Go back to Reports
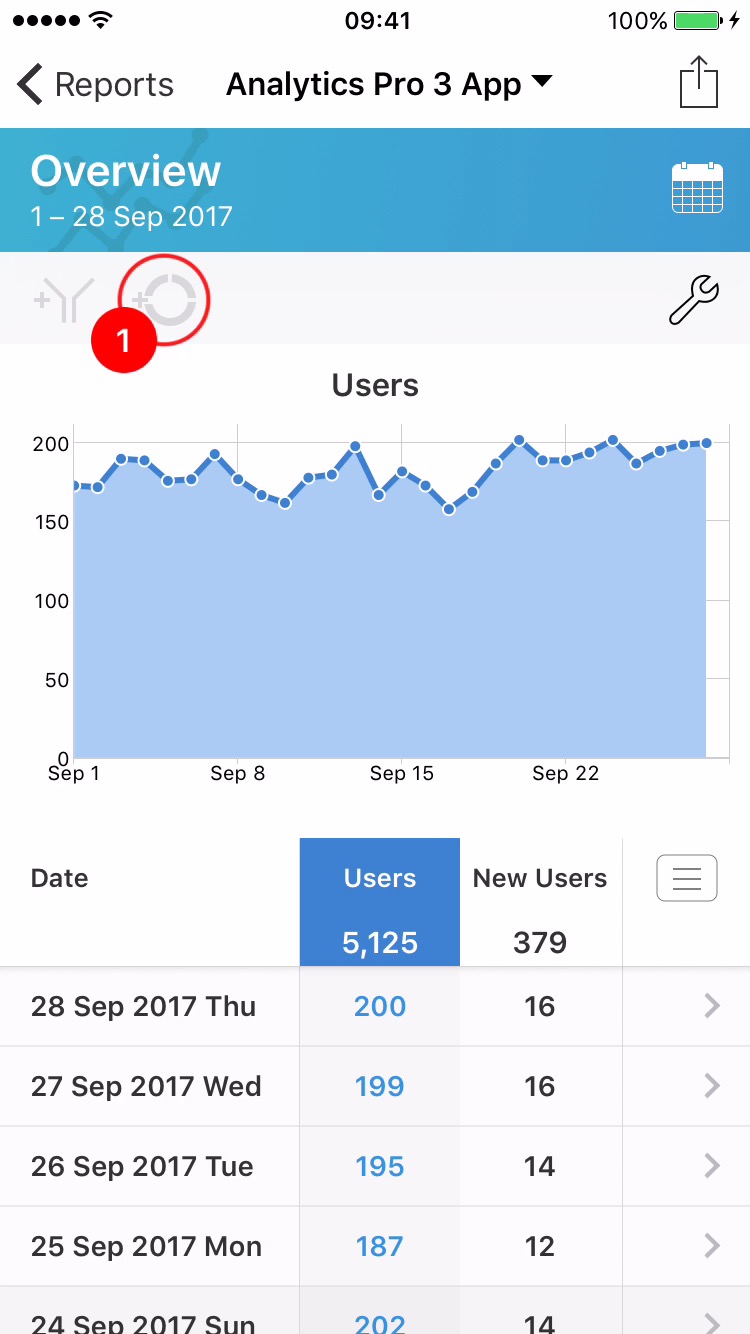The height and width of the screenshot is (1334, 750). pyautogui.click(x=95, y=85)
